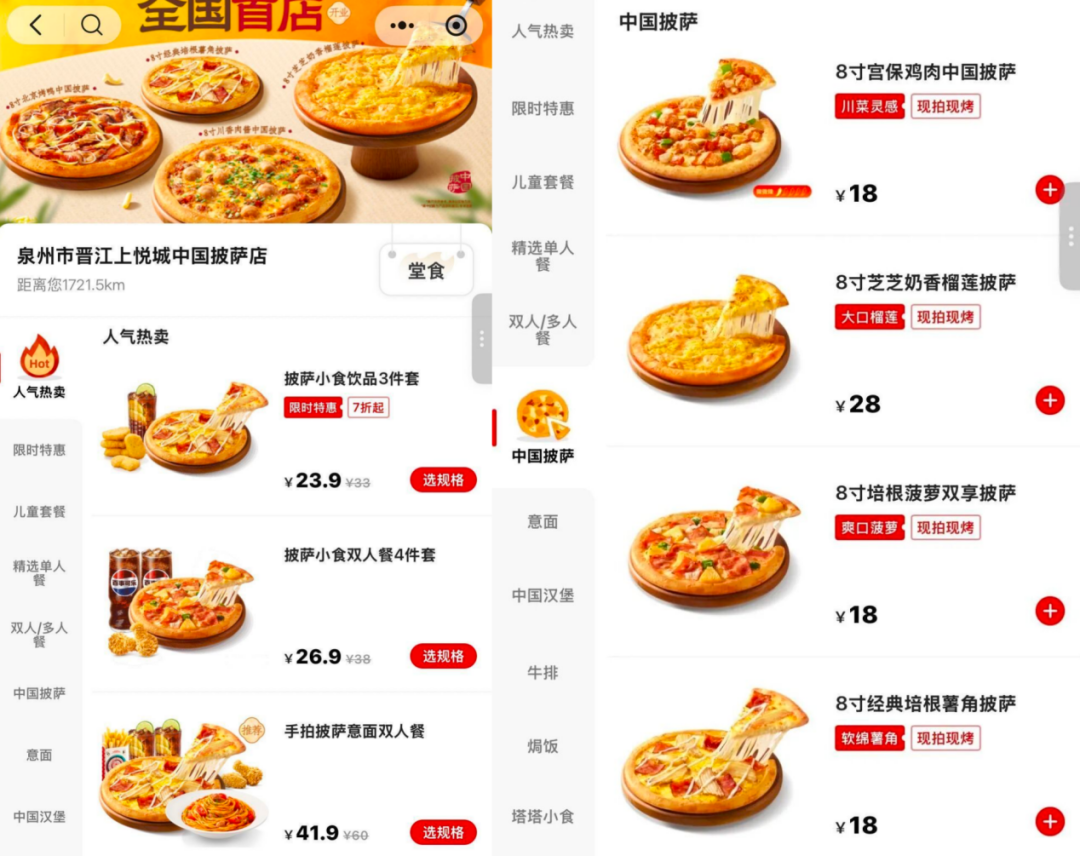Screen dimensions: 1080x856
Task: Open the search icon in the header
Action: coord(92,25)
